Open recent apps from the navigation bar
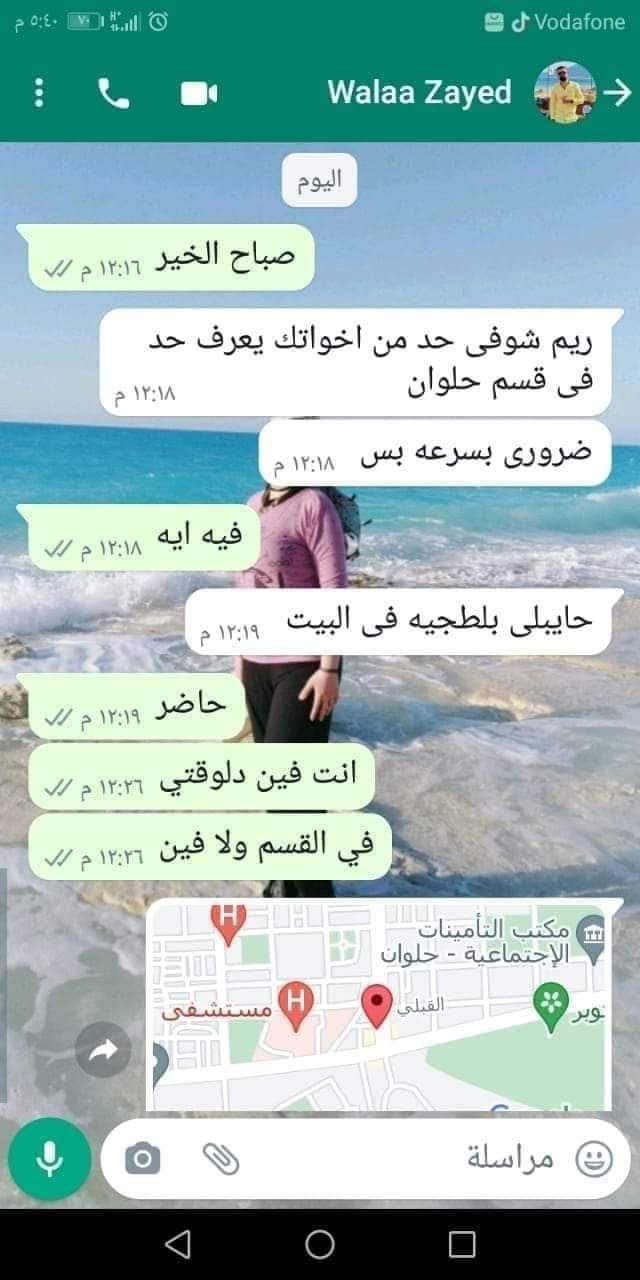The width and height of the screenshot is (640, 1280). click(x=462, y=1243)
